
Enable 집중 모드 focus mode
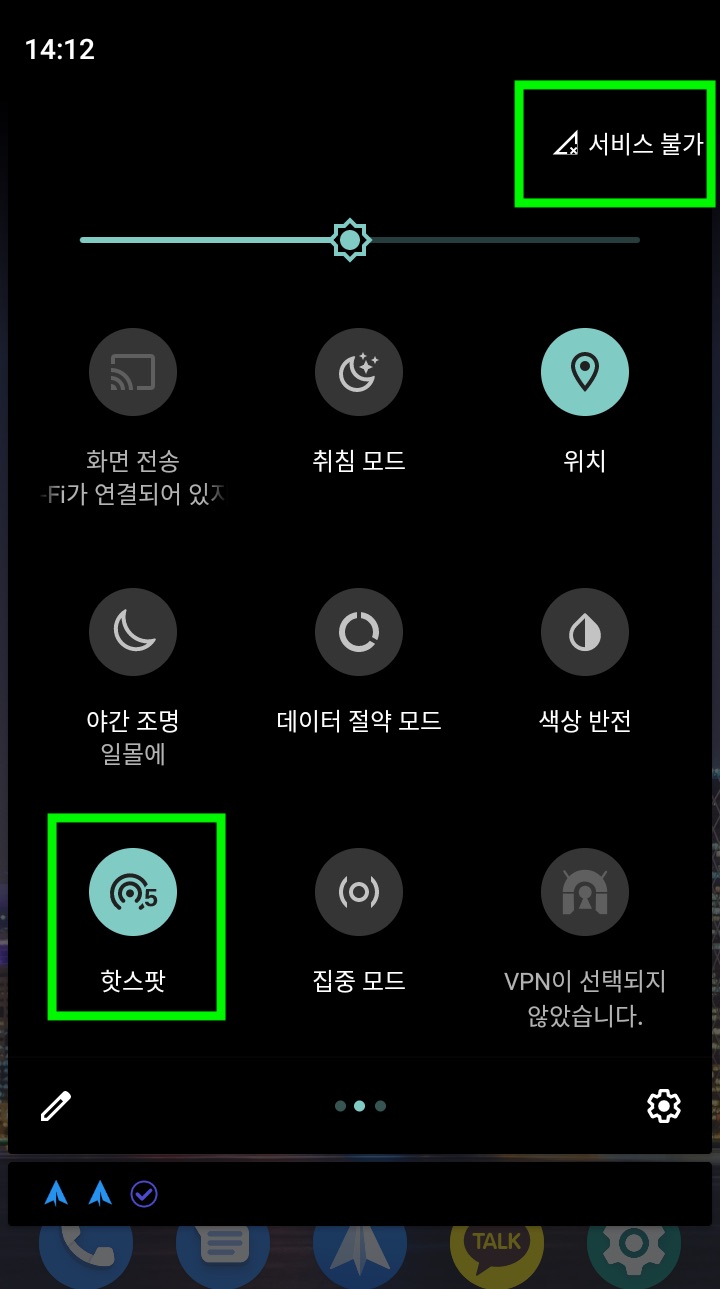pyautogui.click(x=359, y=892)
